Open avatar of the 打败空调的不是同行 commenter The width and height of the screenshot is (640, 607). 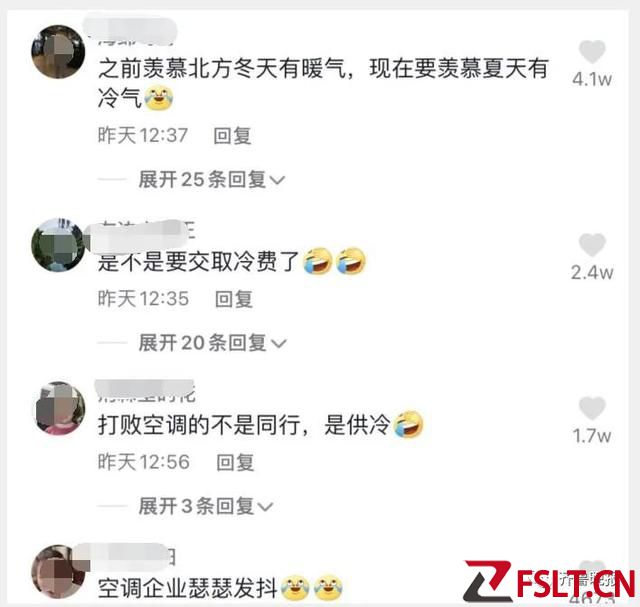[x=59, y=409]
